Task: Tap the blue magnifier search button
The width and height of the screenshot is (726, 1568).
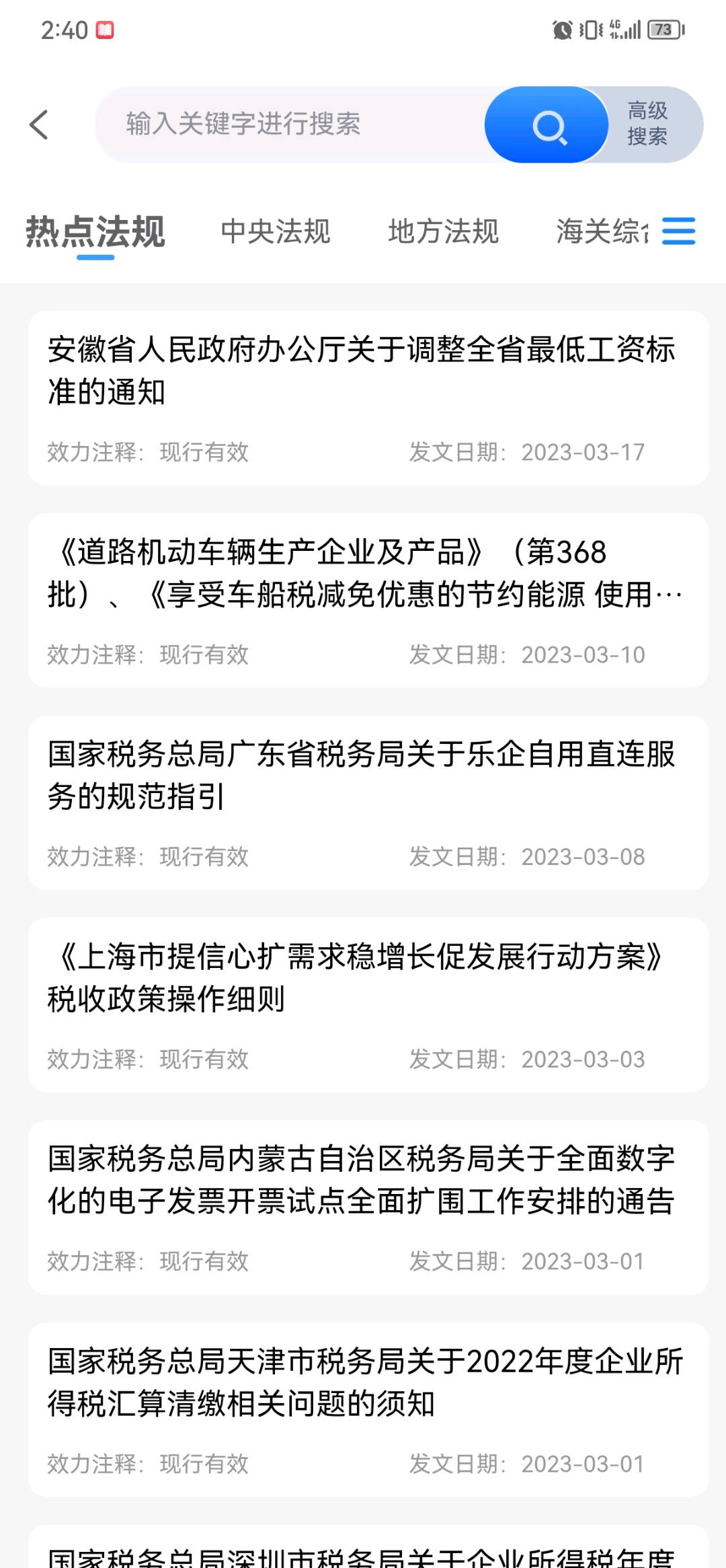Action: coord(547,125)
